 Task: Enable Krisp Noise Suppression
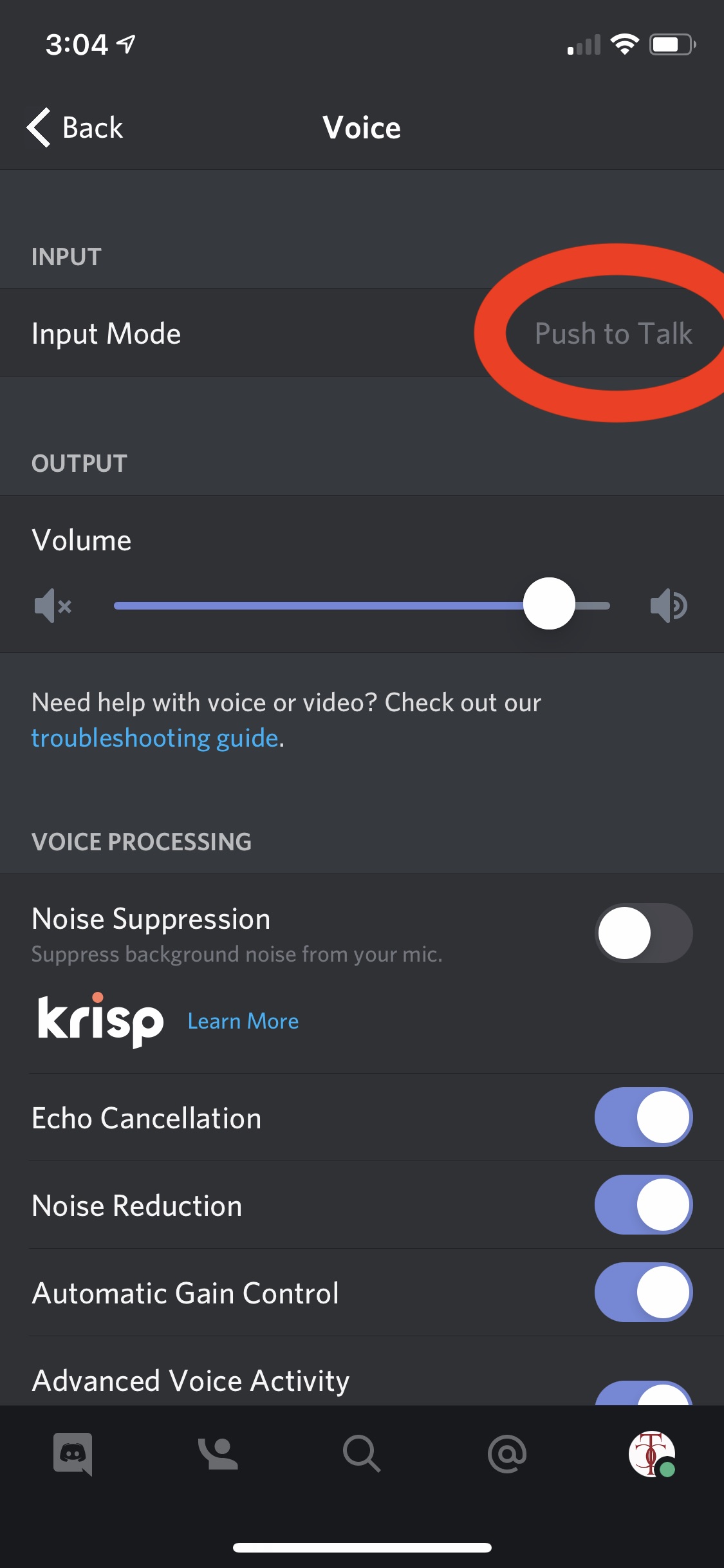click(643, 933)
